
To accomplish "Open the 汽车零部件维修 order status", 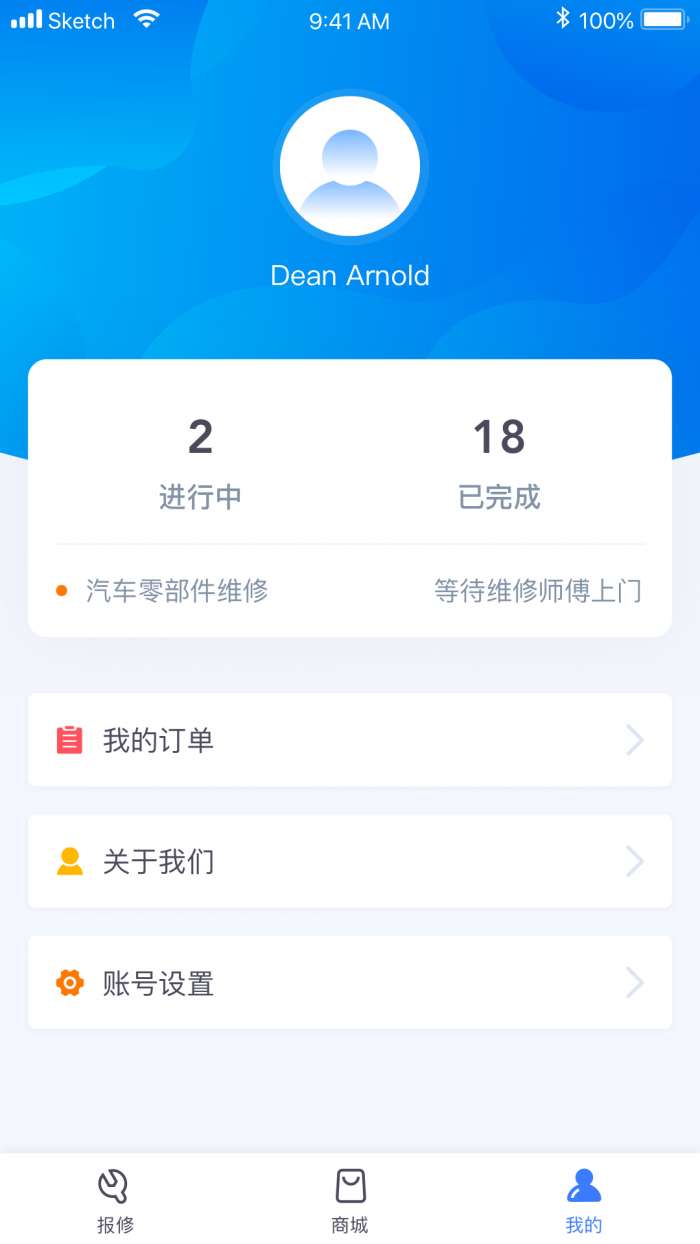I will [x=350, y=591].
